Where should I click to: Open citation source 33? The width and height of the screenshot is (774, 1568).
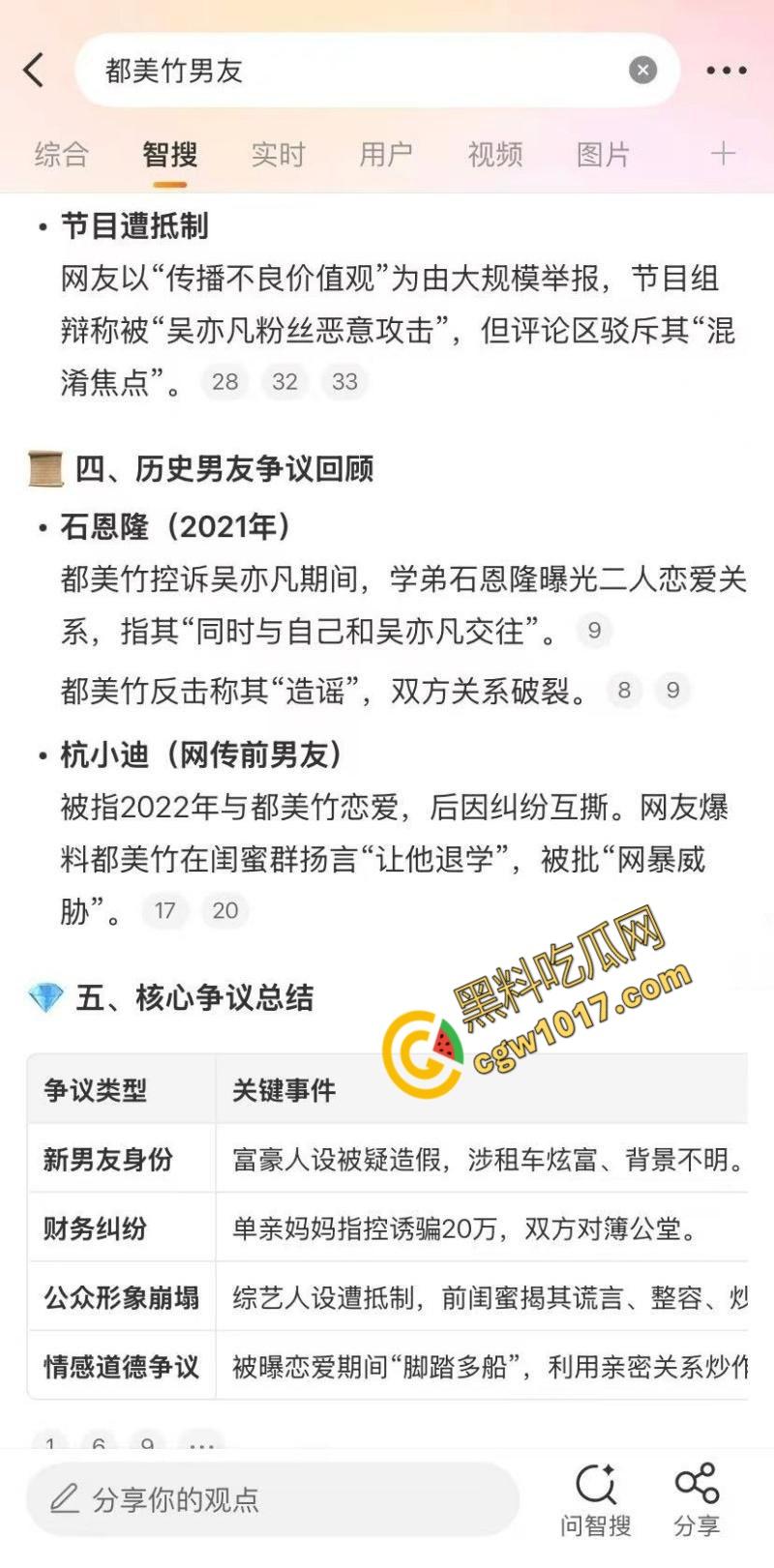tap(344, 382)
